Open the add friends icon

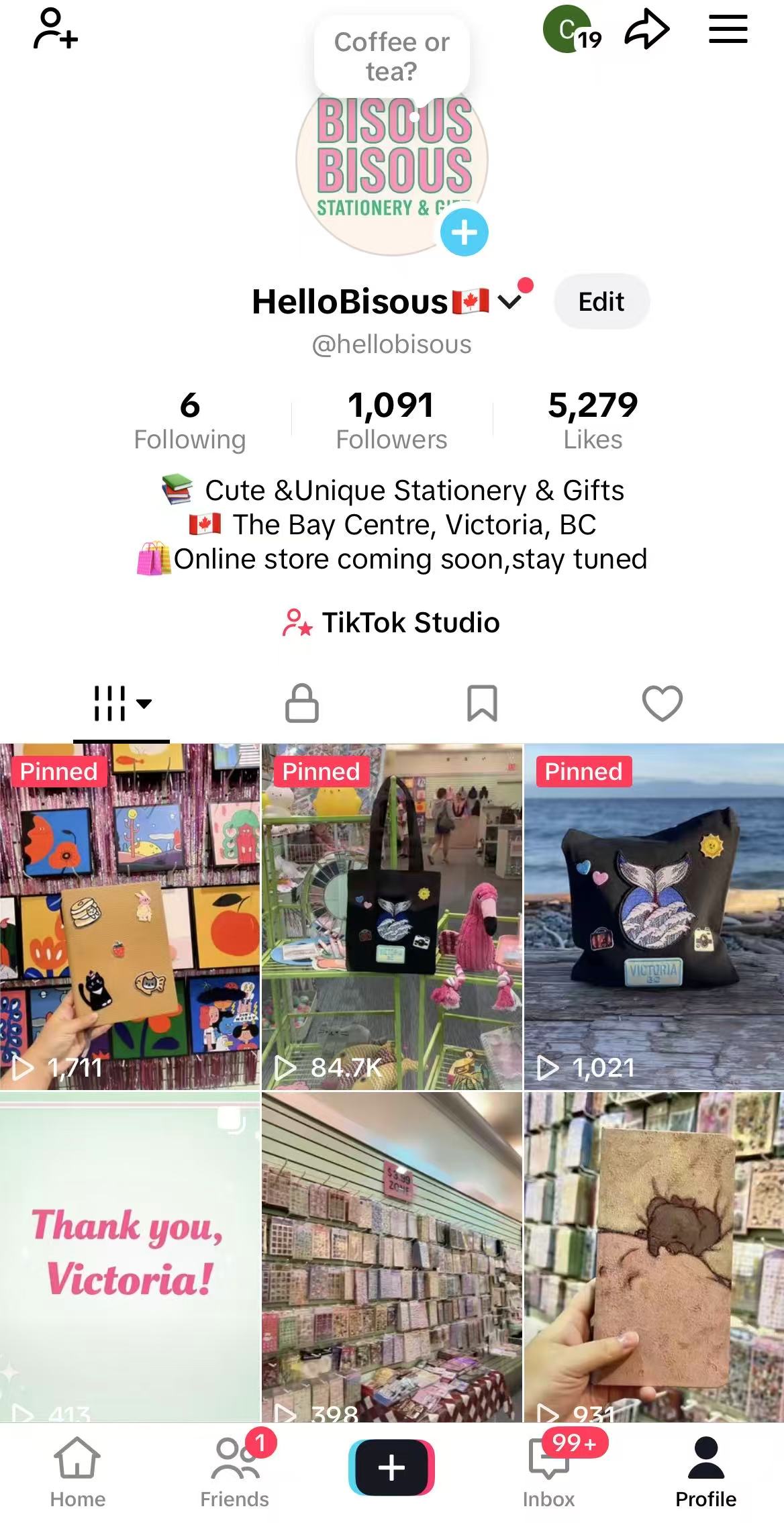tap(56, 30)
